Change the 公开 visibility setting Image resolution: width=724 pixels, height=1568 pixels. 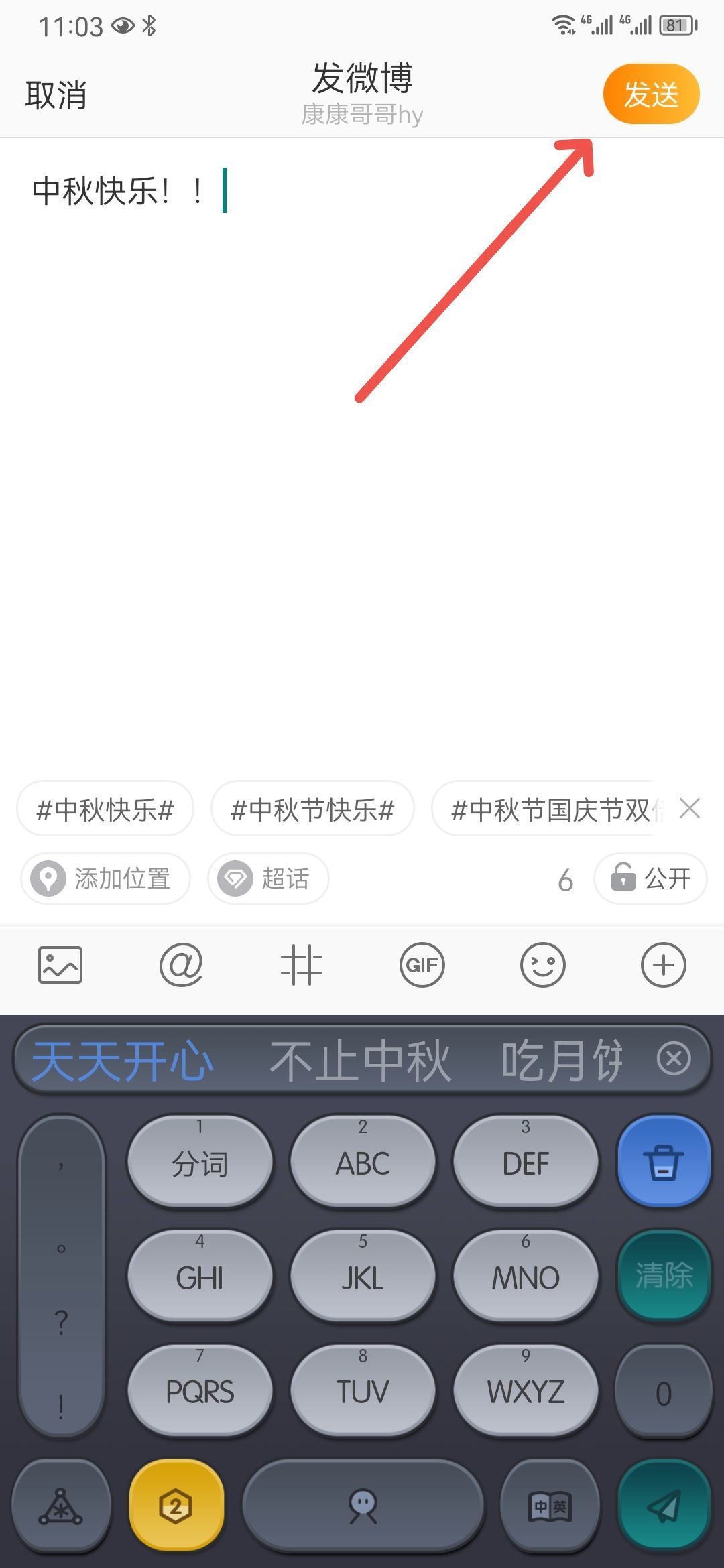[650, 878]
